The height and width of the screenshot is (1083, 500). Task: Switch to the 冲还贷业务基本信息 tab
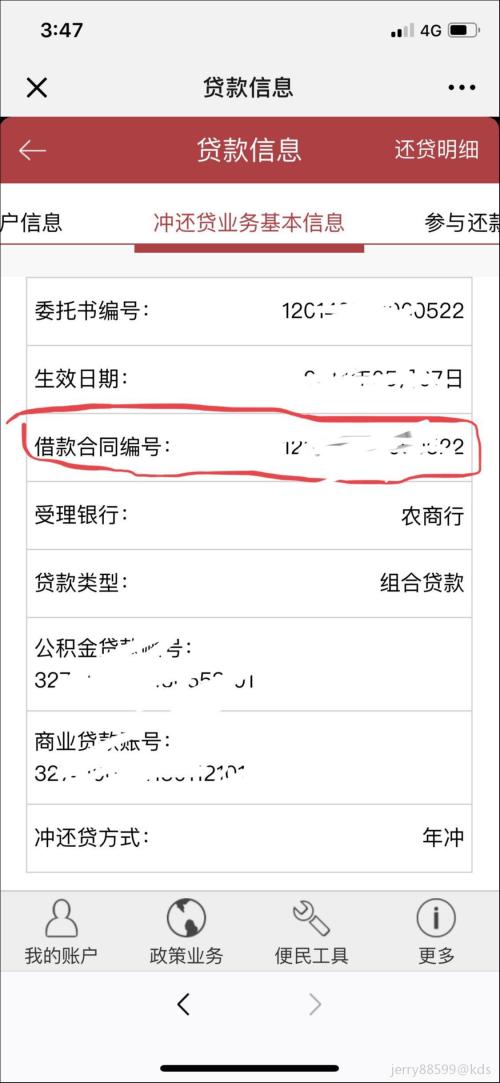[x=249, y=223]
